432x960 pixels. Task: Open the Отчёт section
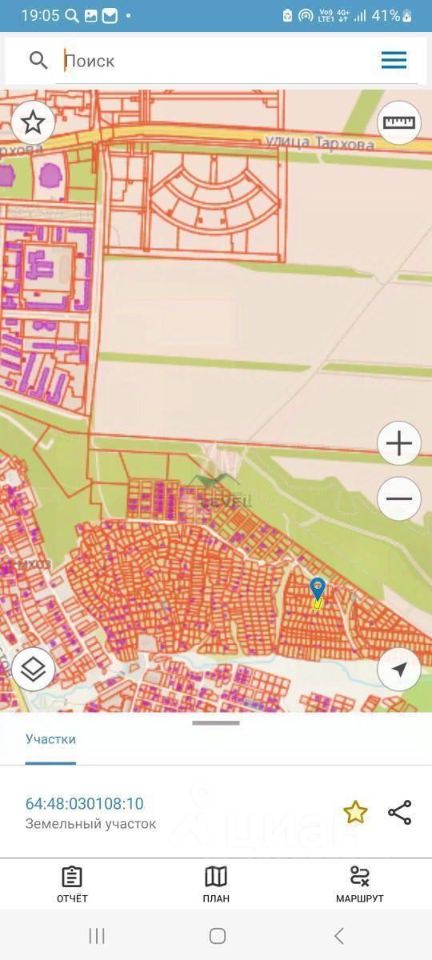click(72, 884)
